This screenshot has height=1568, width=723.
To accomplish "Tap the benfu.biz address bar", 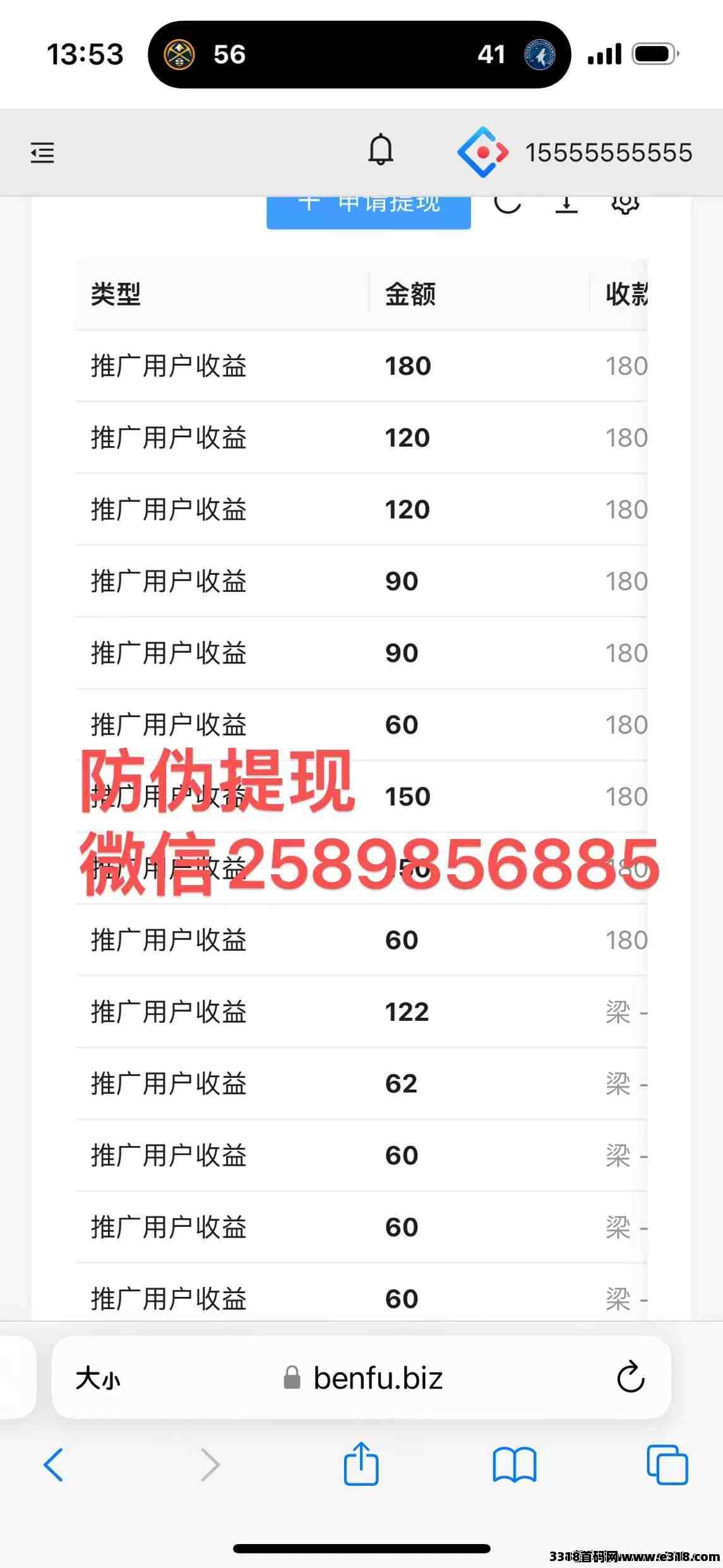I will (378, 1378).
